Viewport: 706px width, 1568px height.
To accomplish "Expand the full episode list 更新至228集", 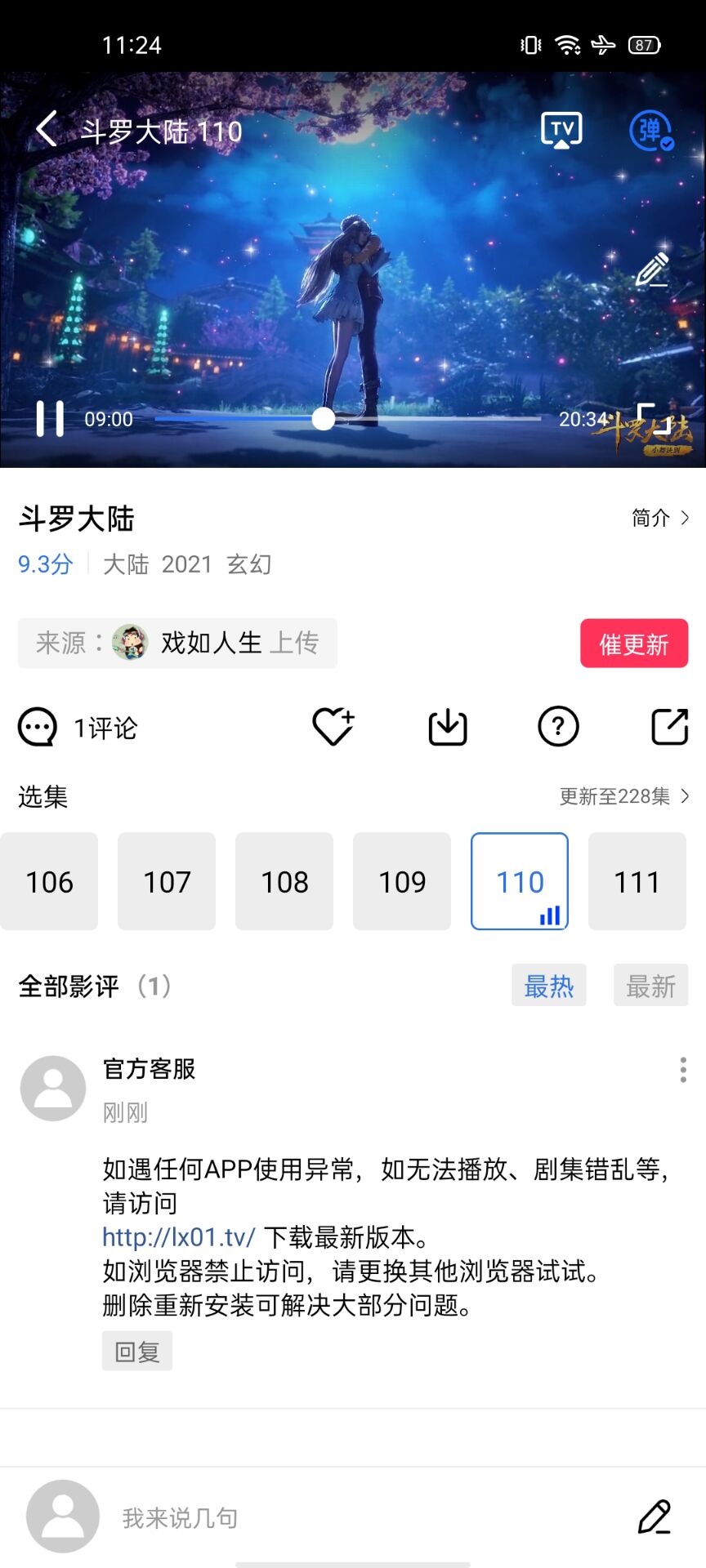I will tap(623, 796).
